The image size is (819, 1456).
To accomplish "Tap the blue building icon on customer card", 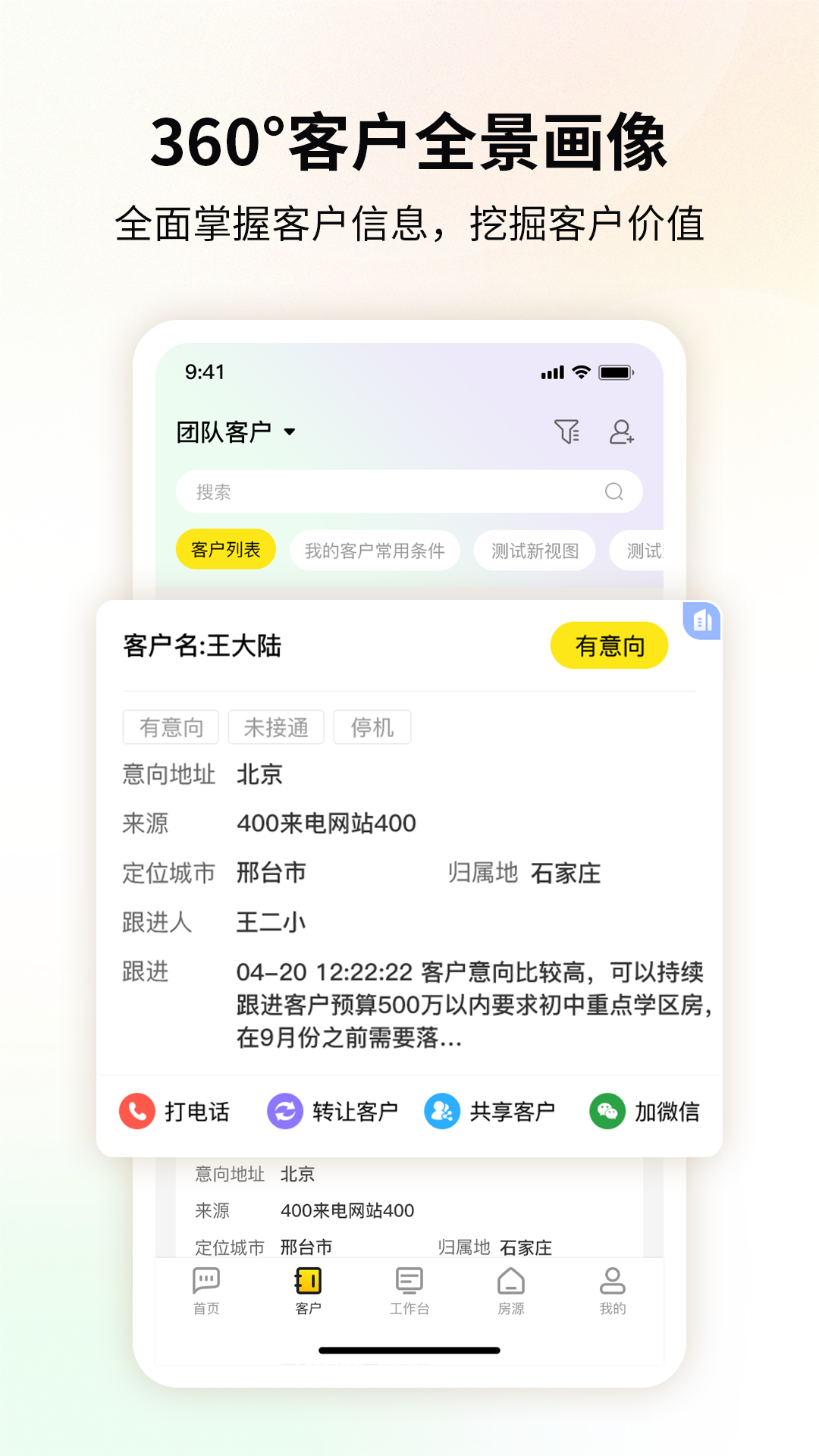I will 701,620.
